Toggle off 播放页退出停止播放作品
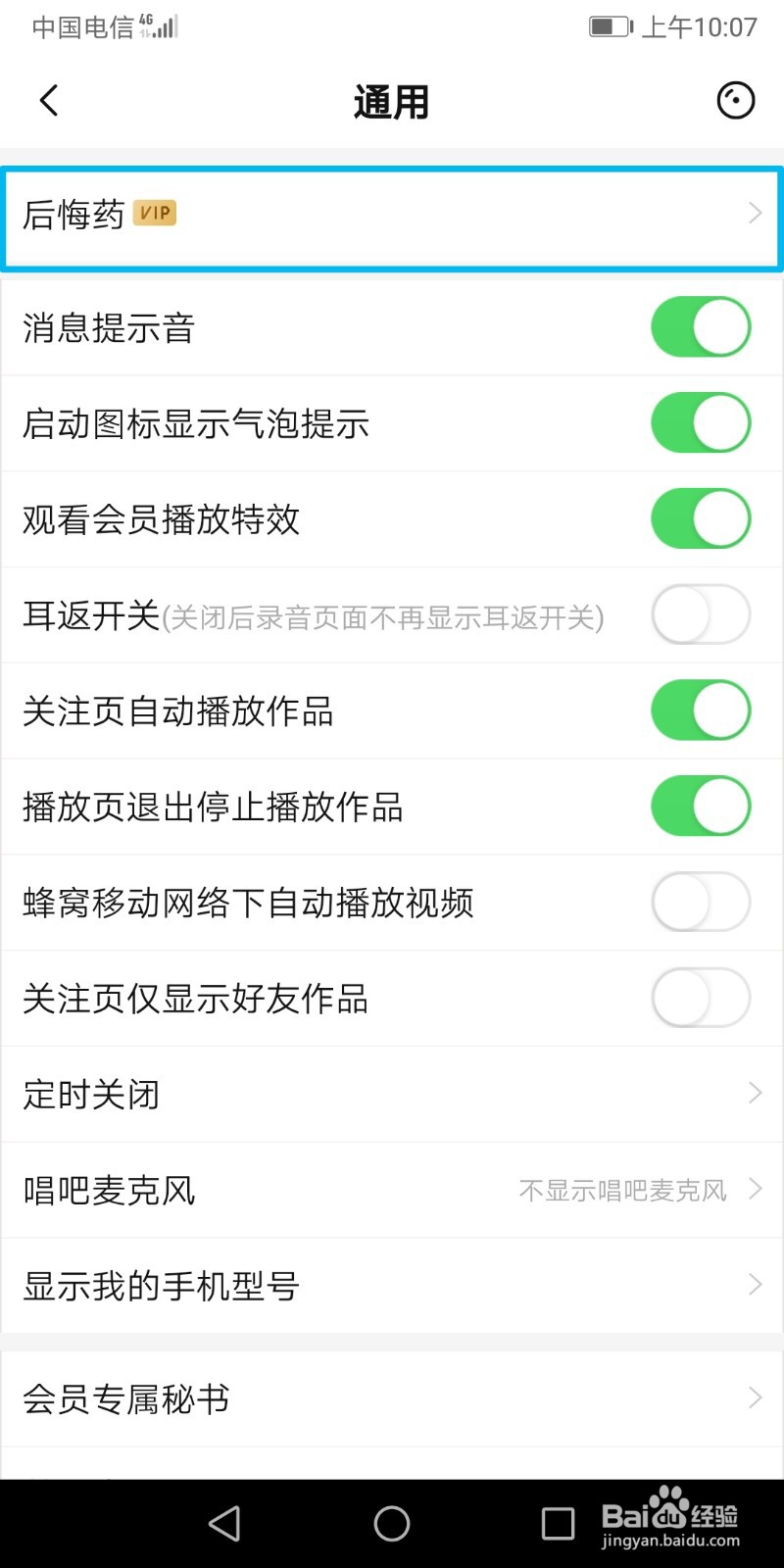The image size is (784, 1568). coord(700,806)
